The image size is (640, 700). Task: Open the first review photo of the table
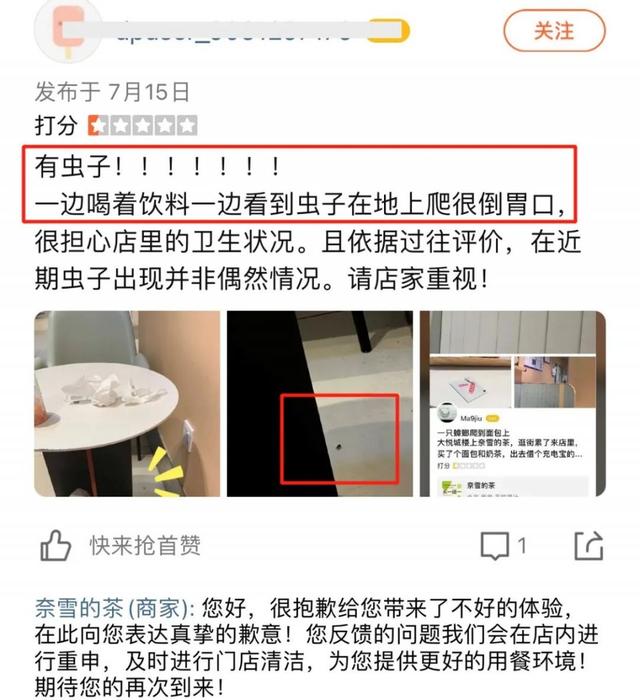pos(126,403)
